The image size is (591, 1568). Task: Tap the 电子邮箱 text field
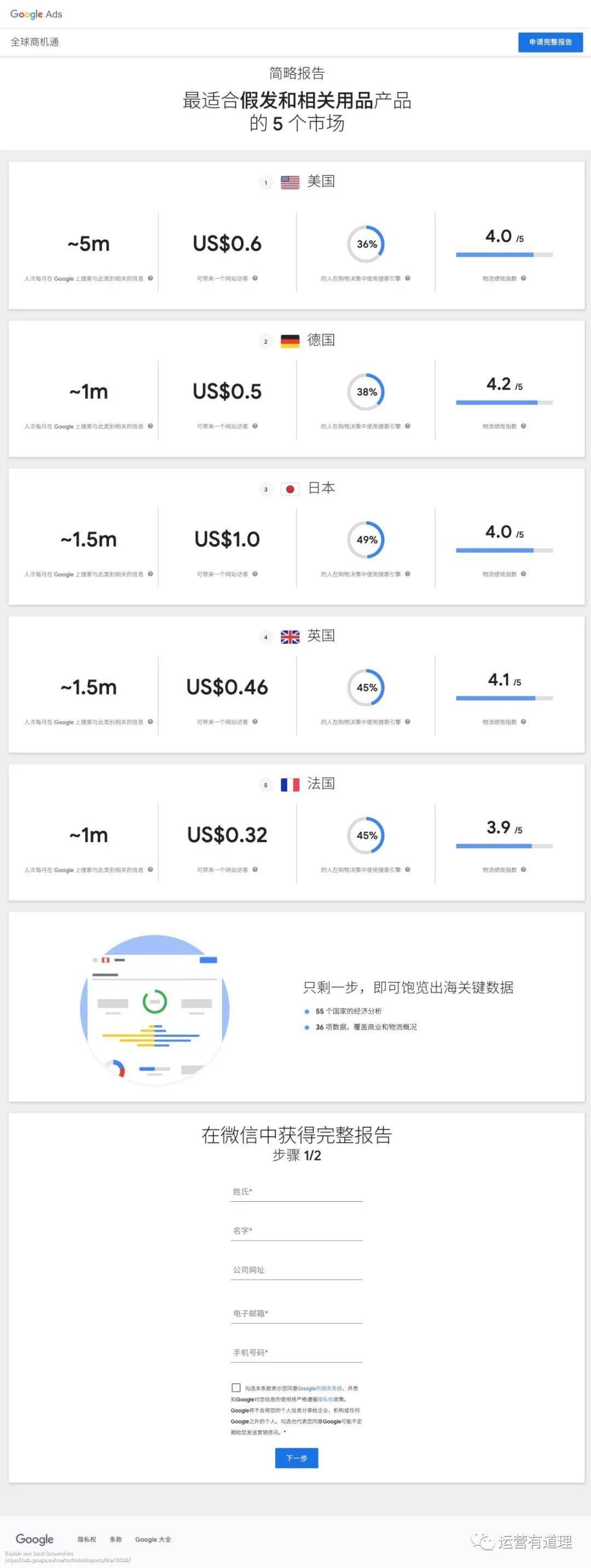(297, 1313)
